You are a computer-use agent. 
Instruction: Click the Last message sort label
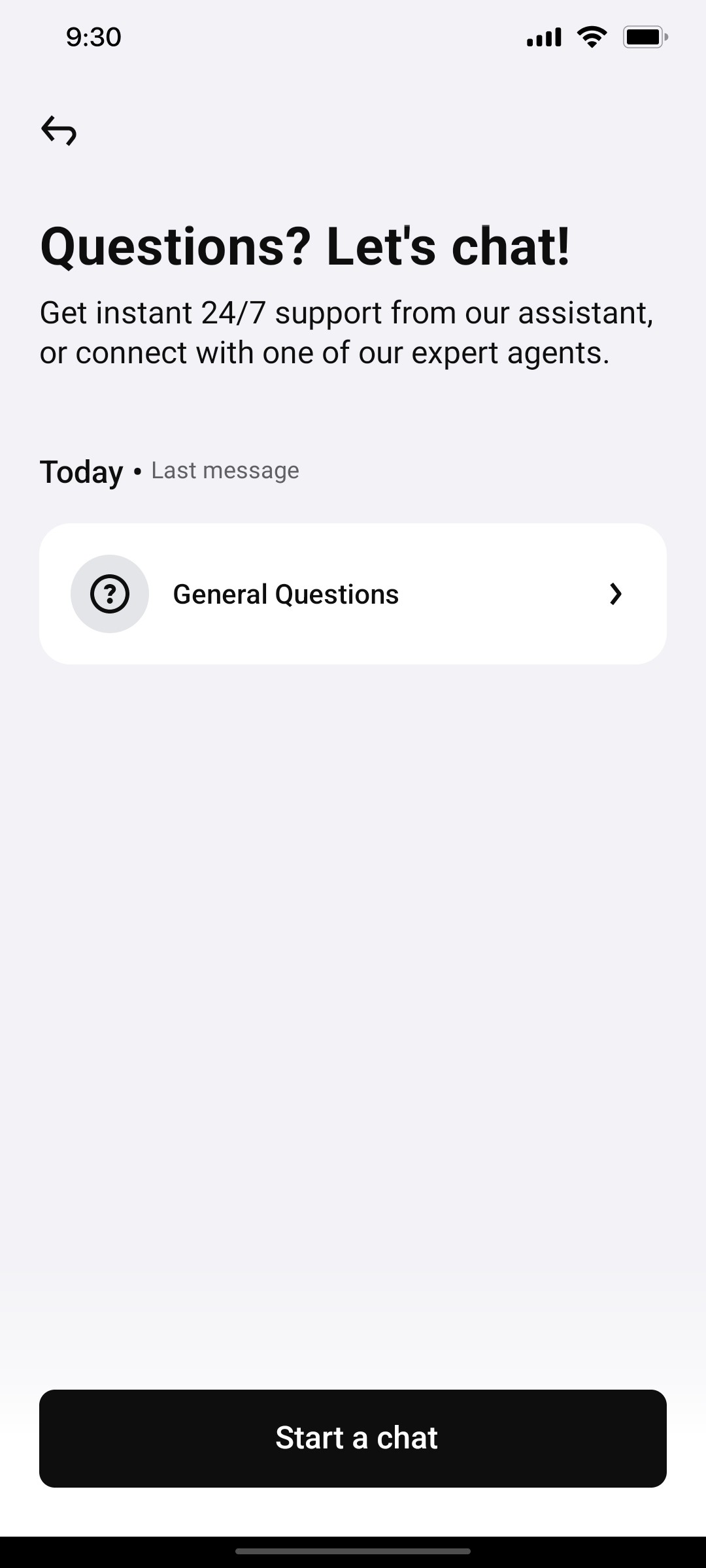pos(225,470)
